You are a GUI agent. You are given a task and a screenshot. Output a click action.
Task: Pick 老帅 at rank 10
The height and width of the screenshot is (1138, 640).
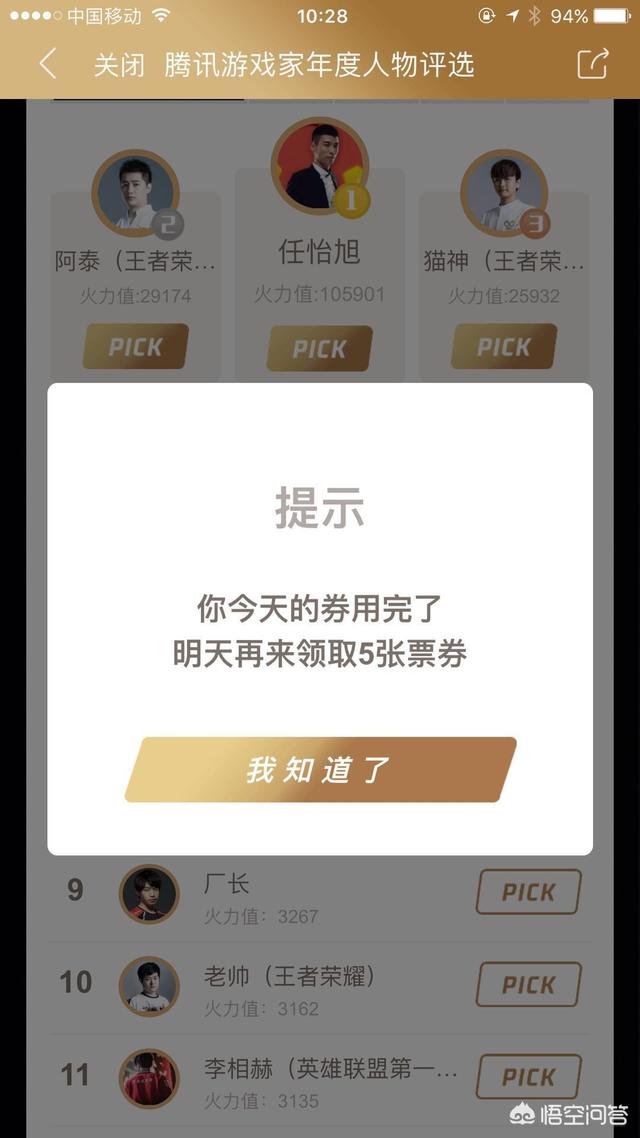tap(528, 984)
